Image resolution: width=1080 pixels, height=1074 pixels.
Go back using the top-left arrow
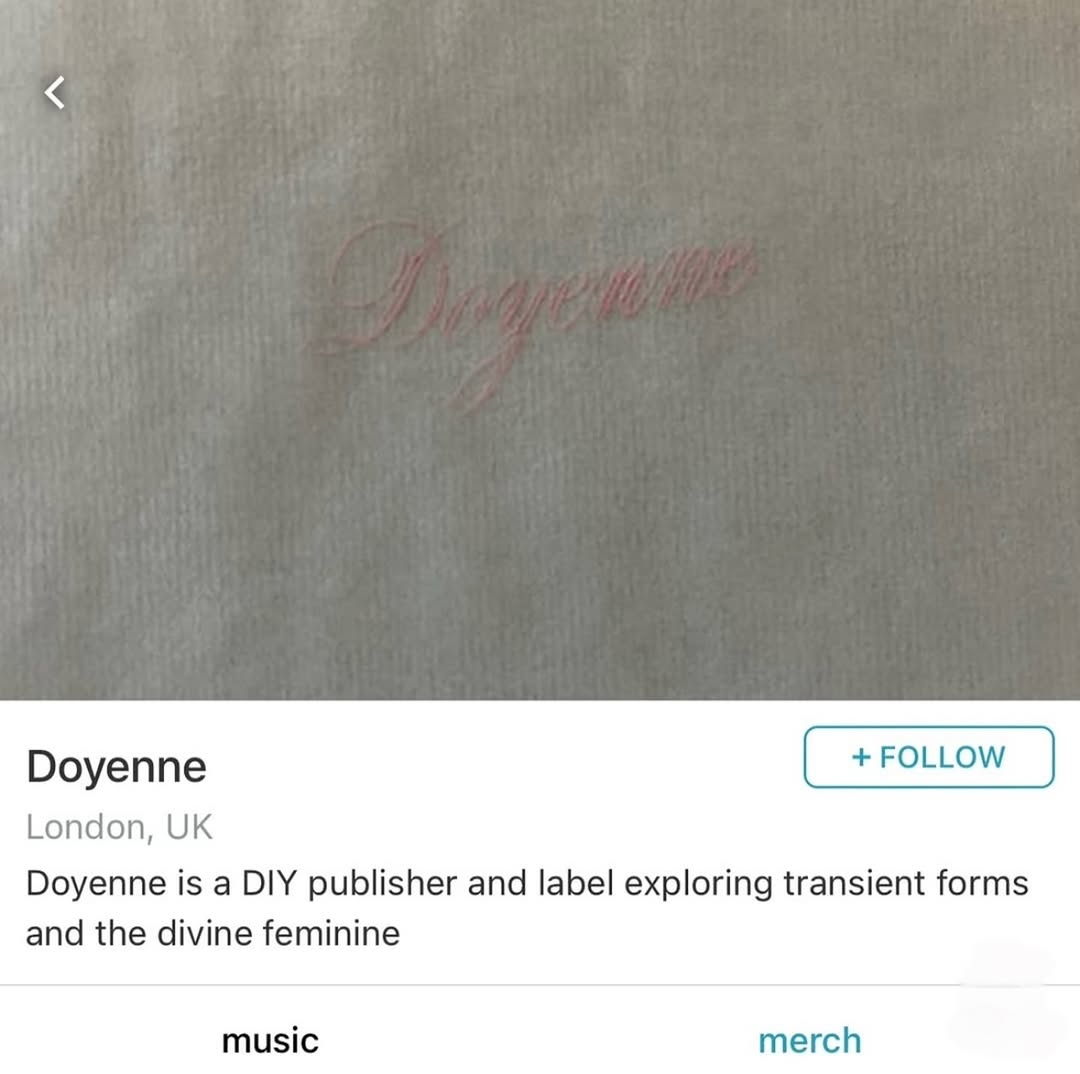point(55,93)
